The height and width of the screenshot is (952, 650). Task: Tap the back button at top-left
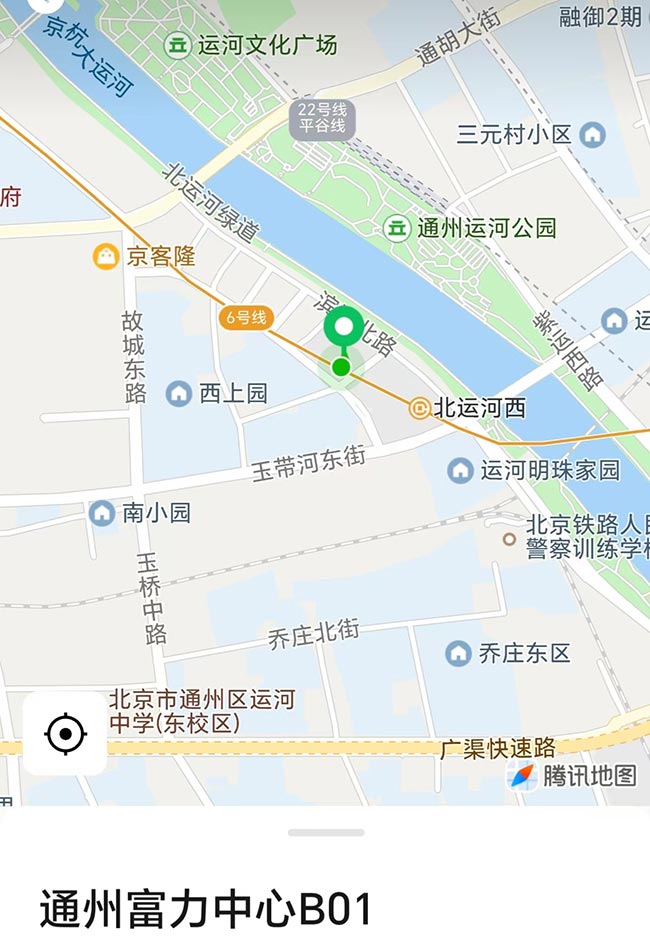43,3
